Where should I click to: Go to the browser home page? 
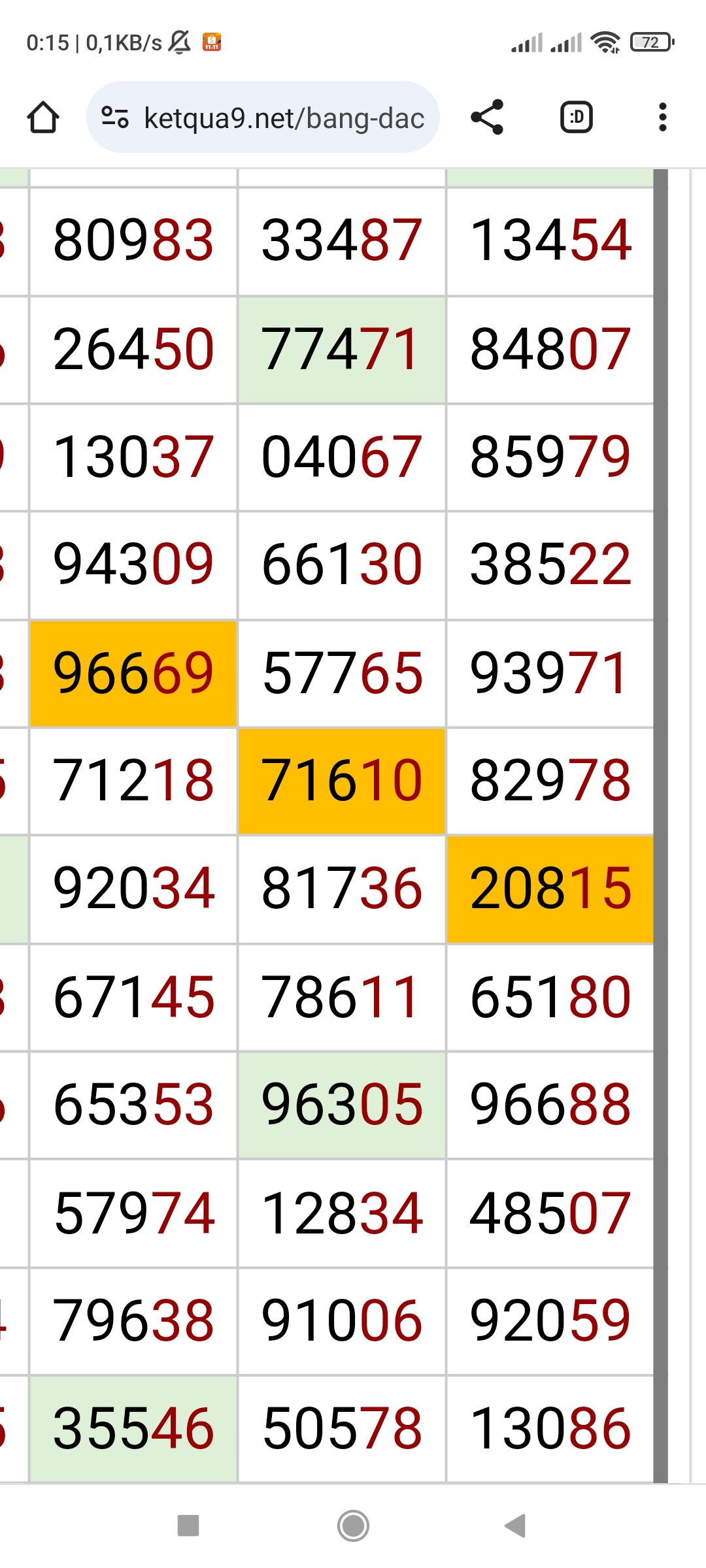point(43,118)
